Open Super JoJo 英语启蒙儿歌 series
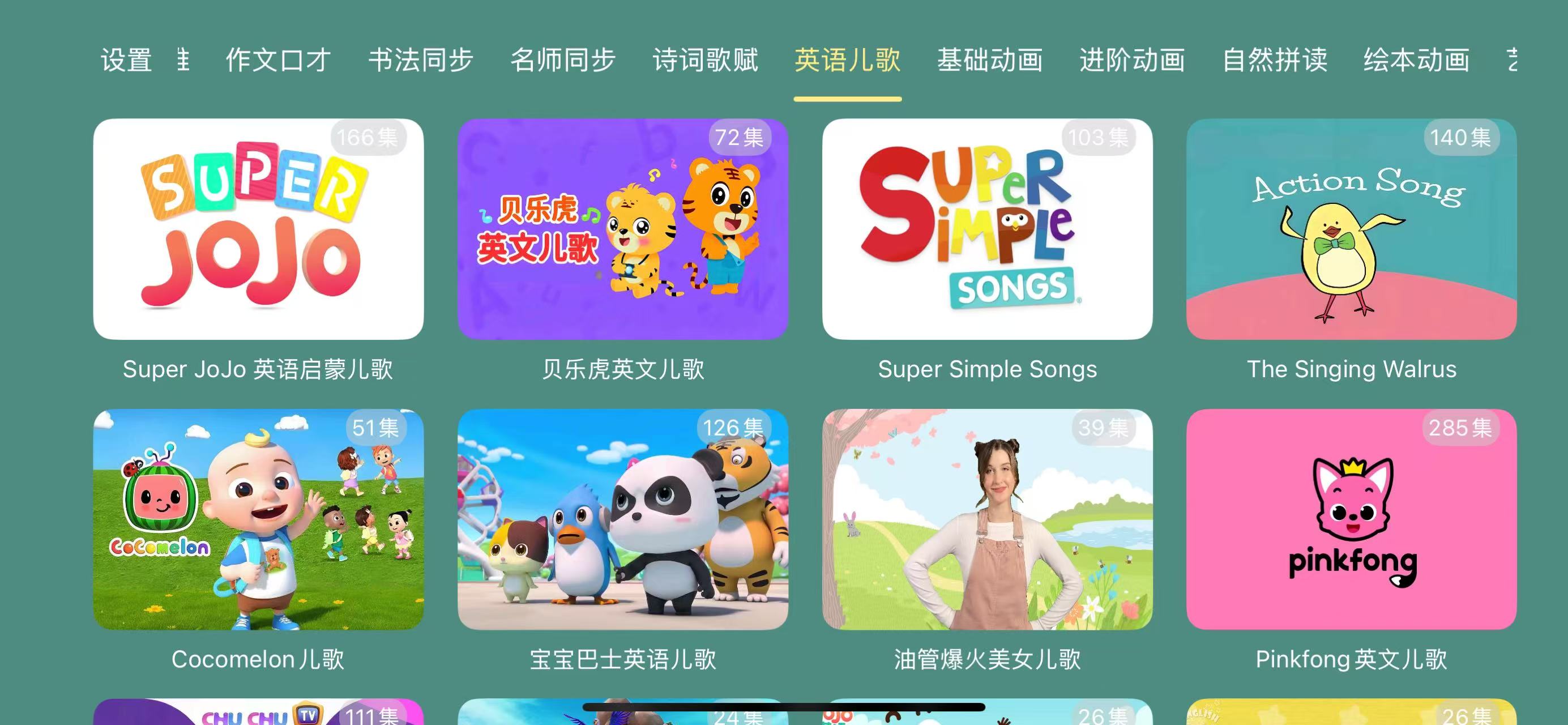This screenshot has height=725, width=1568. [x=258, y=229]
